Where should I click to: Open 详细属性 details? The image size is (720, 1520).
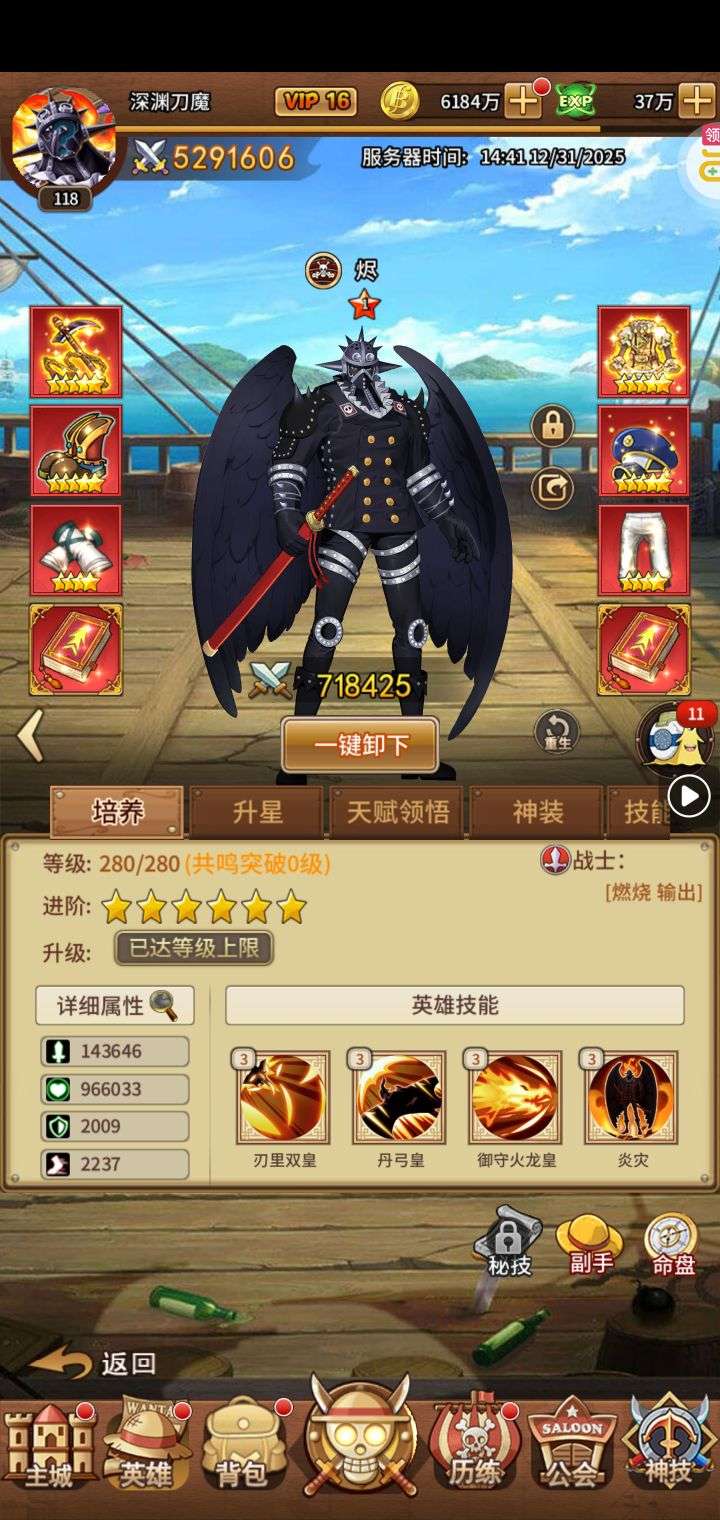click(115, 1006)
